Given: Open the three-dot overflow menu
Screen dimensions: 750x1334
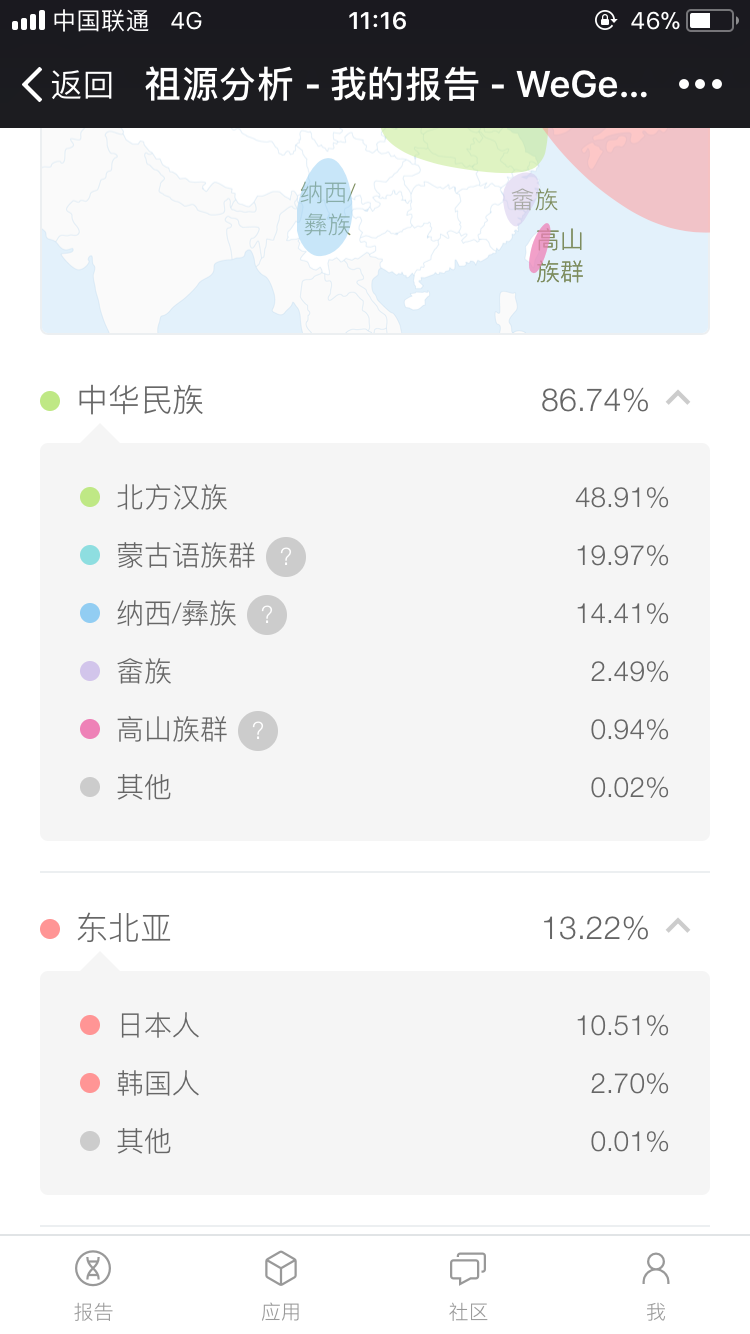Looking at the screenshot, I should (x=700, y=85).
